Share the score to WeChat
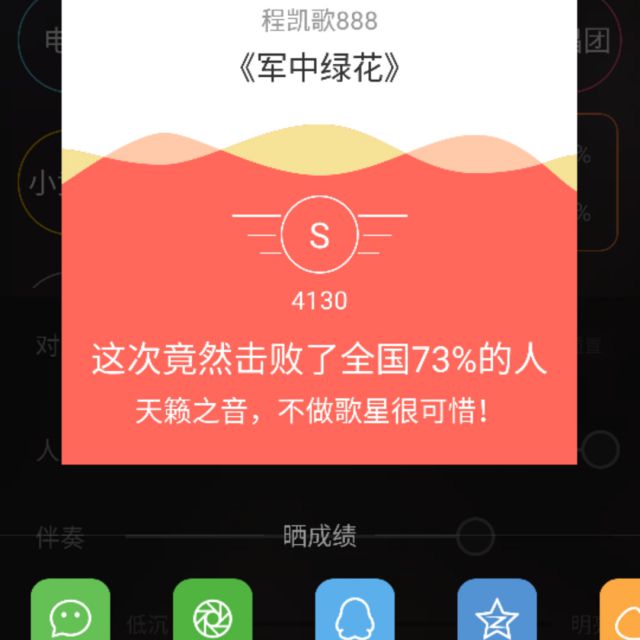This screenshot has height=640, width=640. point(70,612)
